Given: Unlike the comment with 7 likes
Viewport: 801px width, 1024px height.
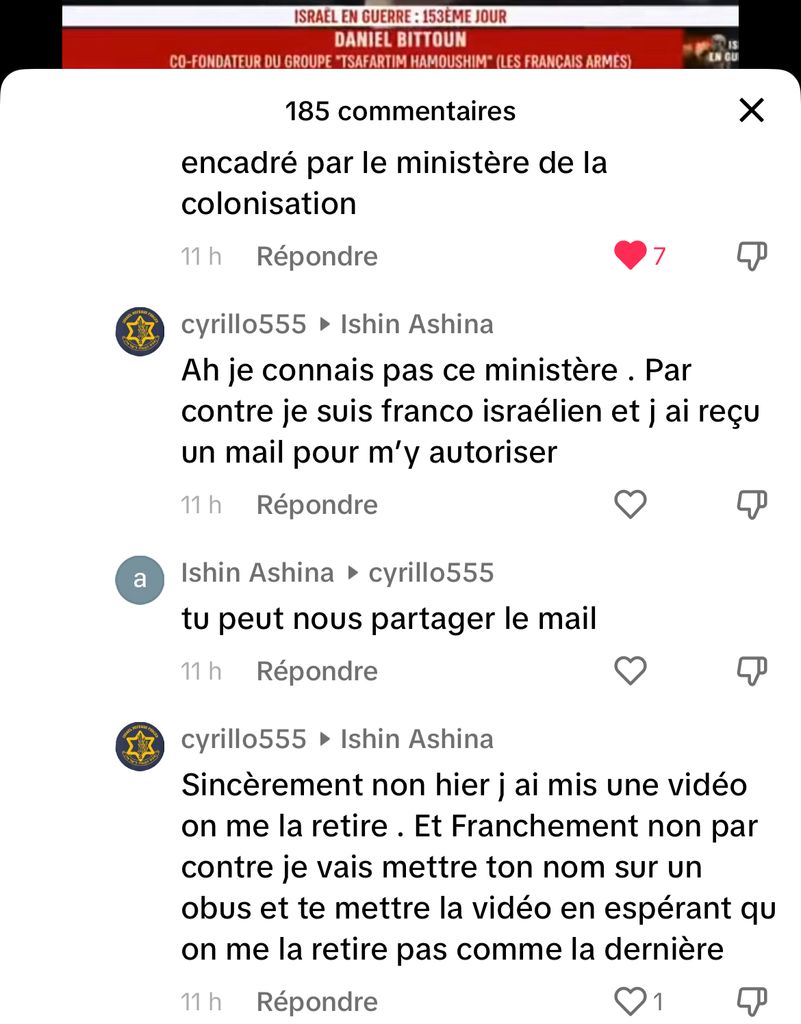Looking at the screenshot, I should (x=630, y=257).
